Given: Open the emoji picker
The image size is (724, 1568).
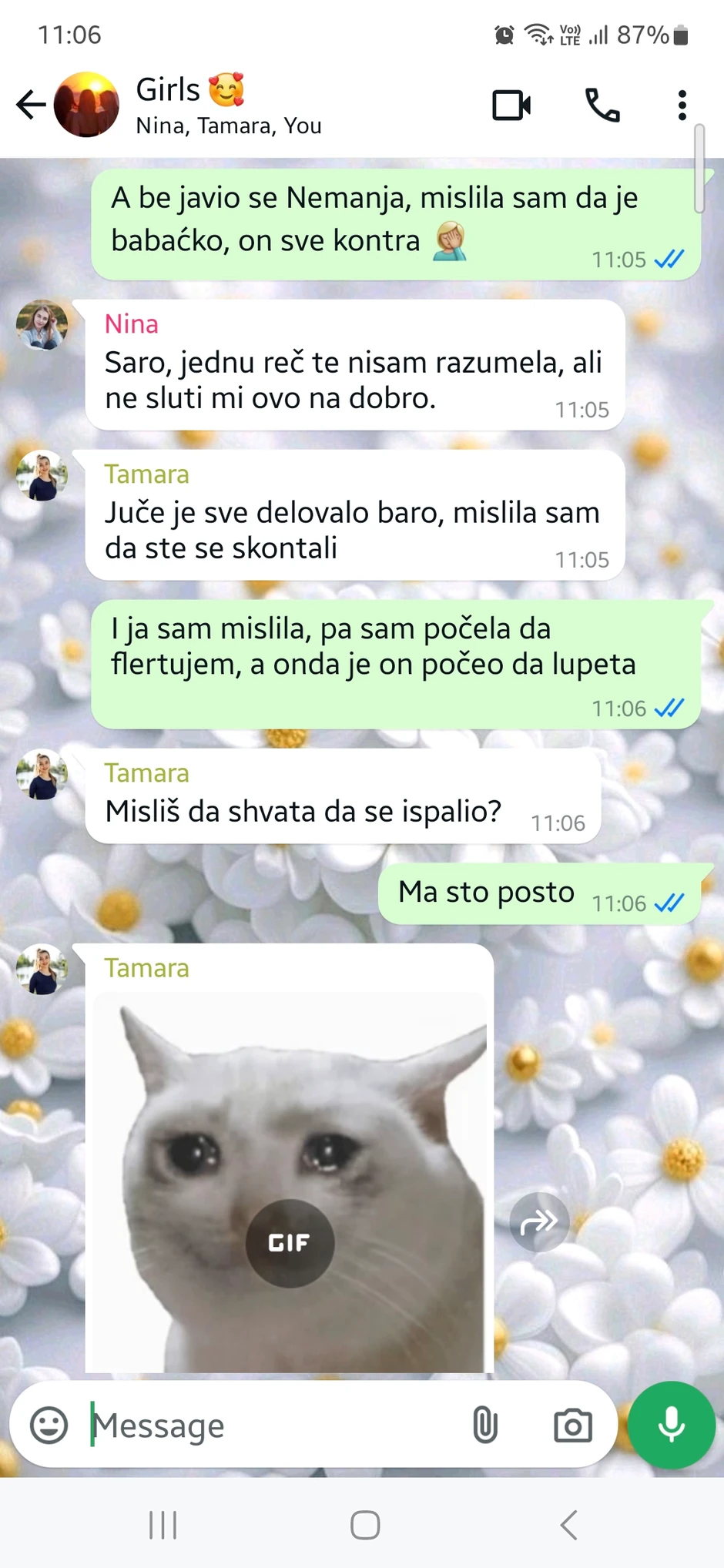Looking at the screenshot, I should [x=49, y=1426].
